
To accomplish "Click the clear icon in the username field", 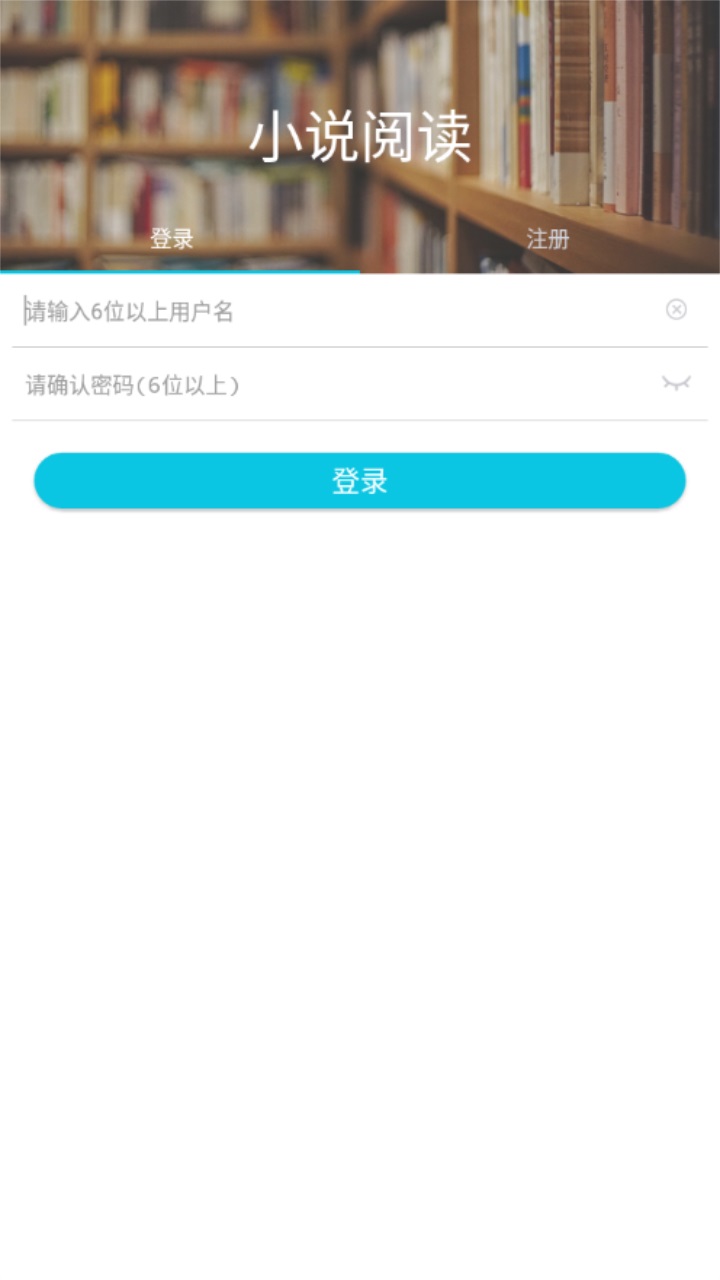I will coord(677,311).
